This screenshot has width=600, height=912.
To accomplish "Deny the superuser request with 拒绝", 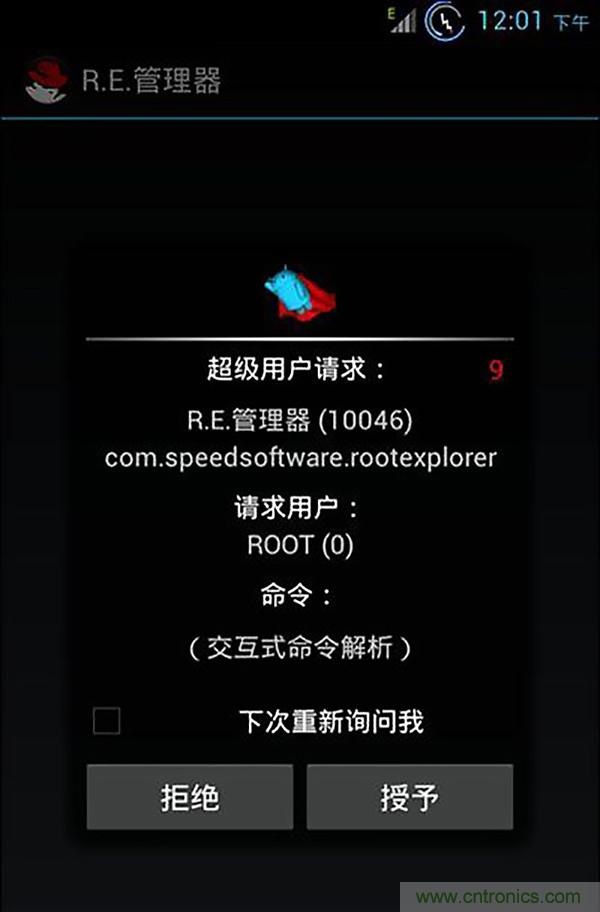I will pos(189,797).
